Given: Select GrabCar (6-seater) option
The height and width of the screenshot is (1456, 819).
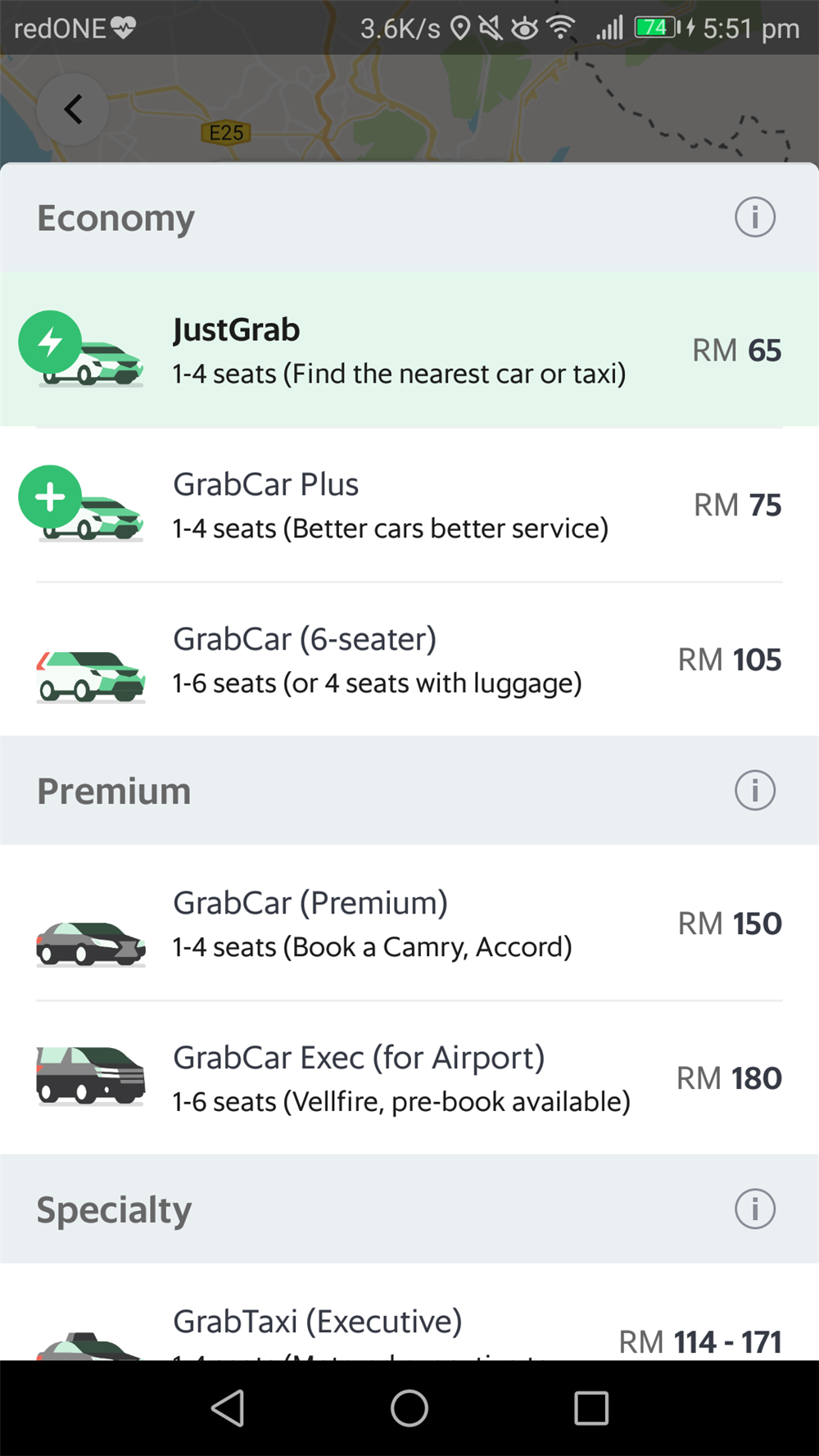Looking at the screenshot, I should tap(409, 660).
